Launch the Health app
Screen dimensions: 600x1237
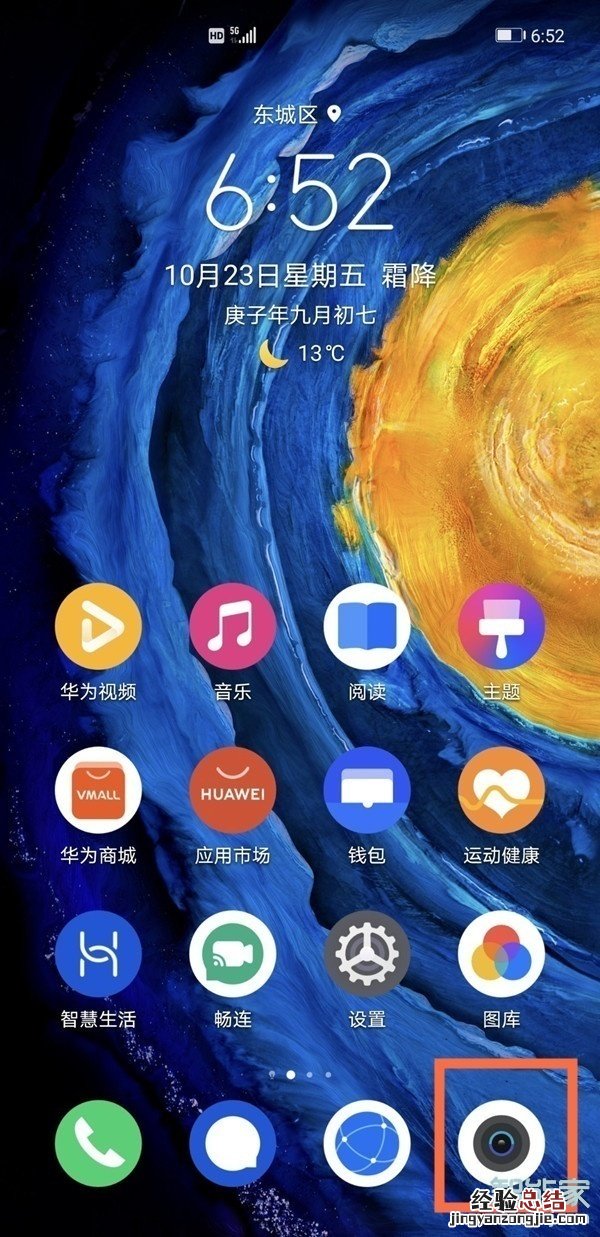(501, 790)
